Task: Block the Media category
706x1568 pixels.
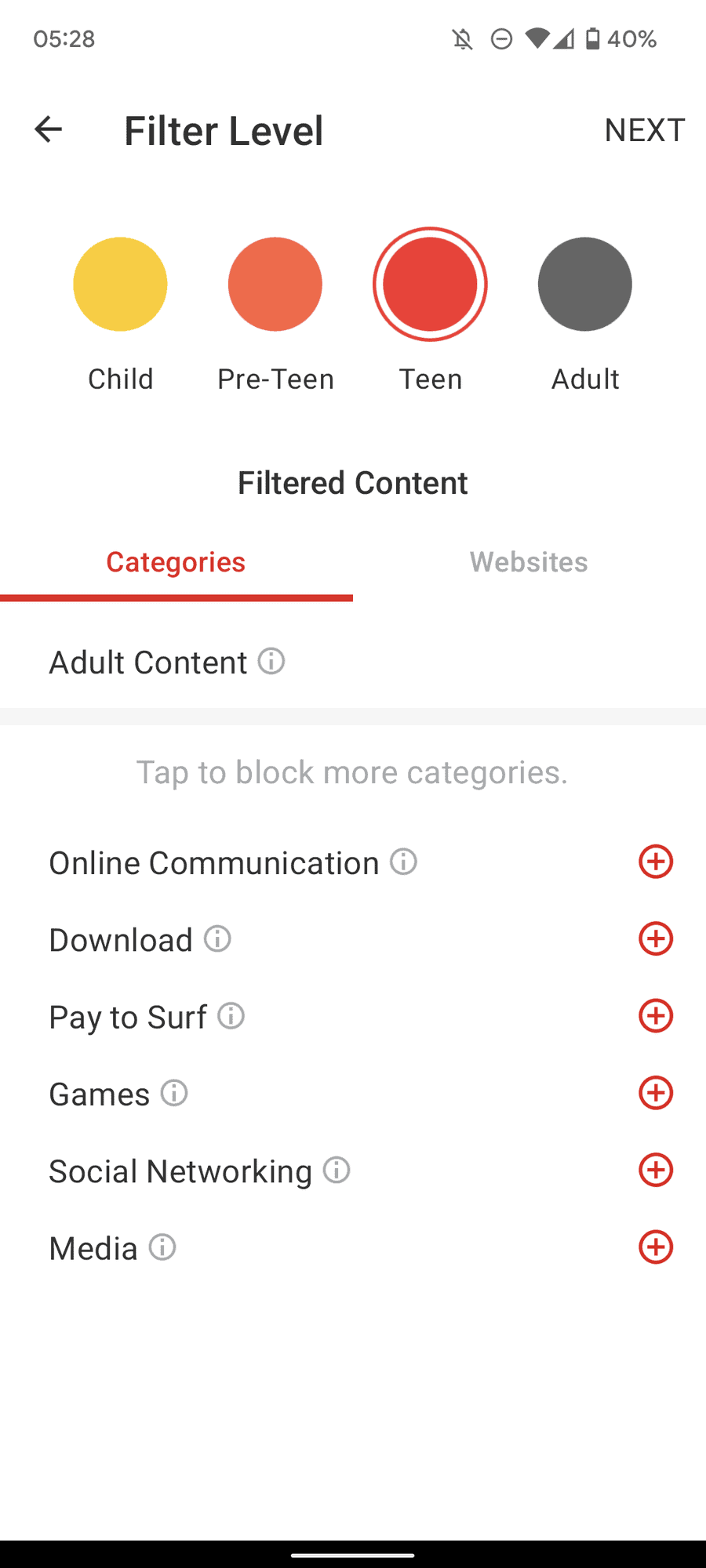Action: (x=656, y=1247)
